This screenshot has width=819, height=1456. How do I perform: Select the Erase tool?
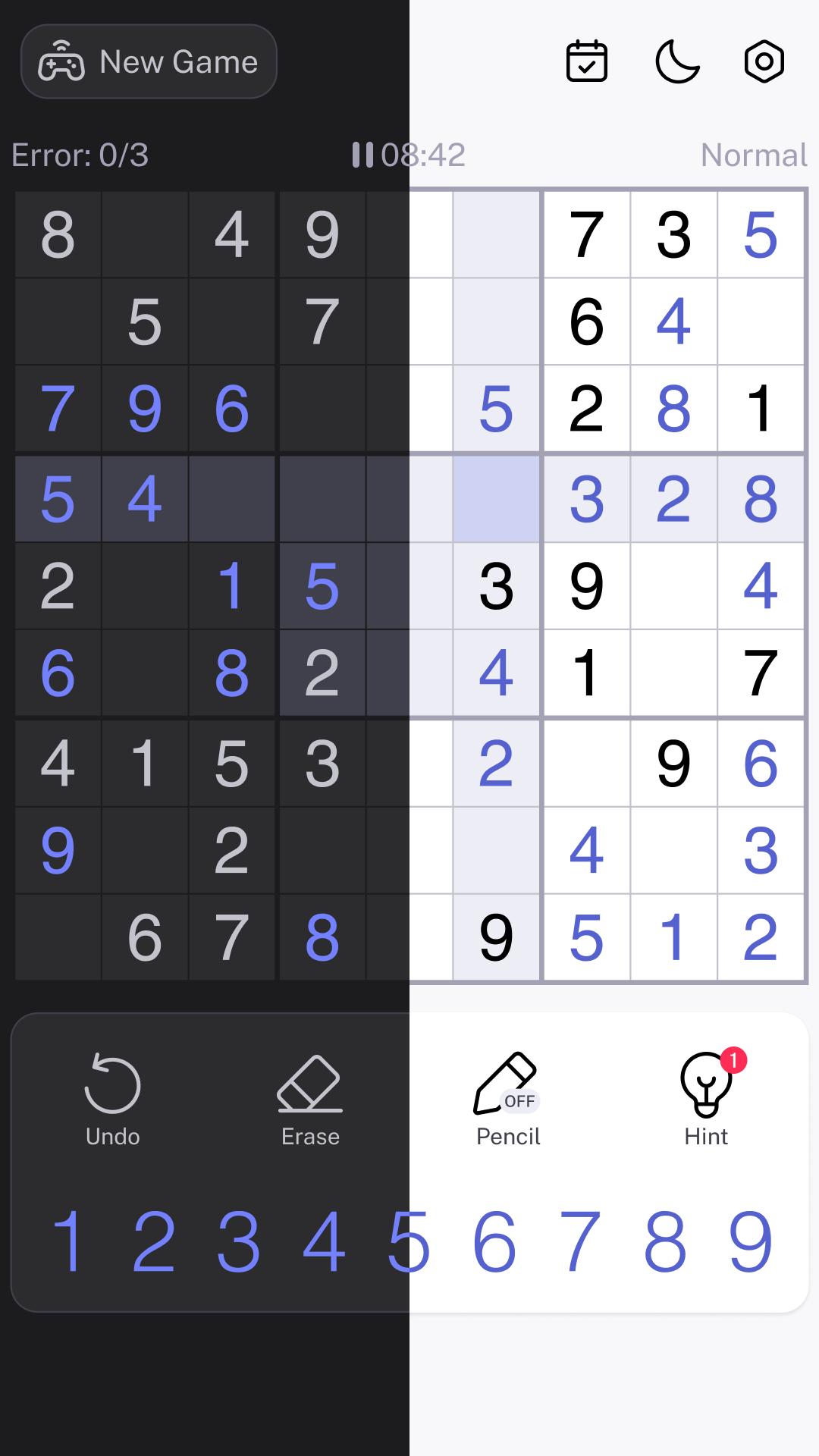pyautogui.click(x=310, y=1099)
